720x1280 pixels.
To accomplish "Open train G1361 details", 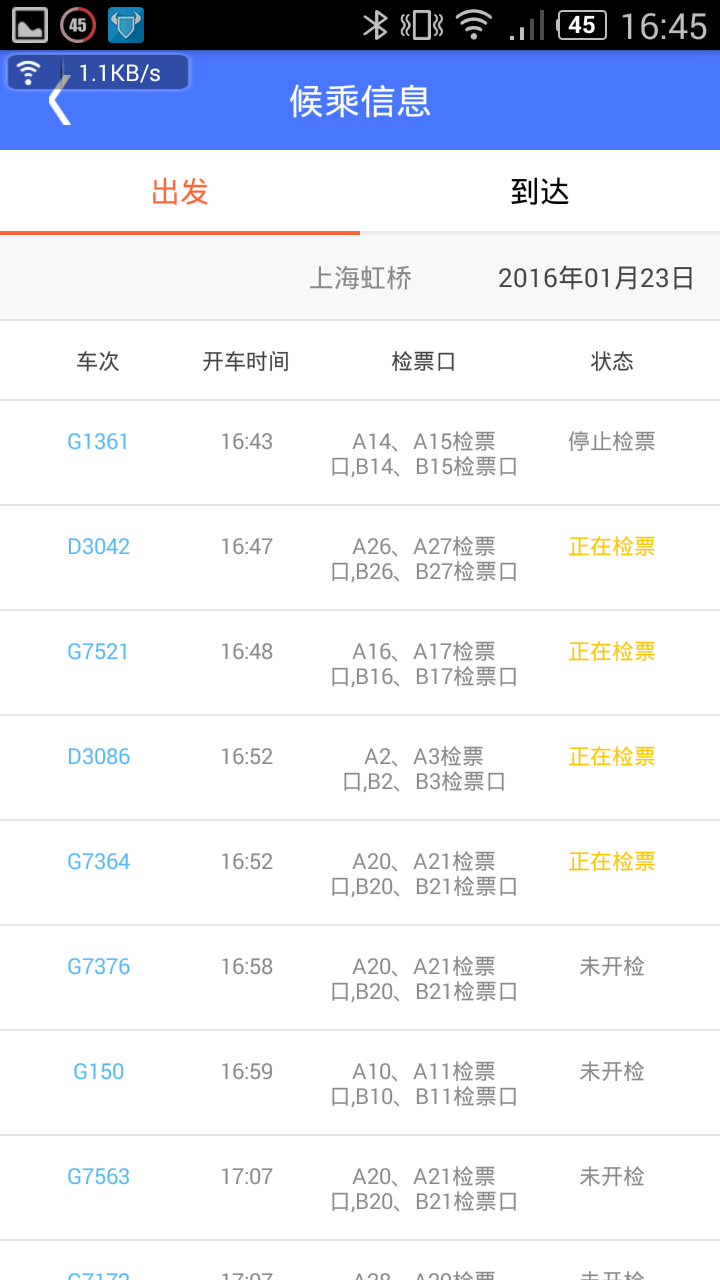I will click(x=98, y=442).
